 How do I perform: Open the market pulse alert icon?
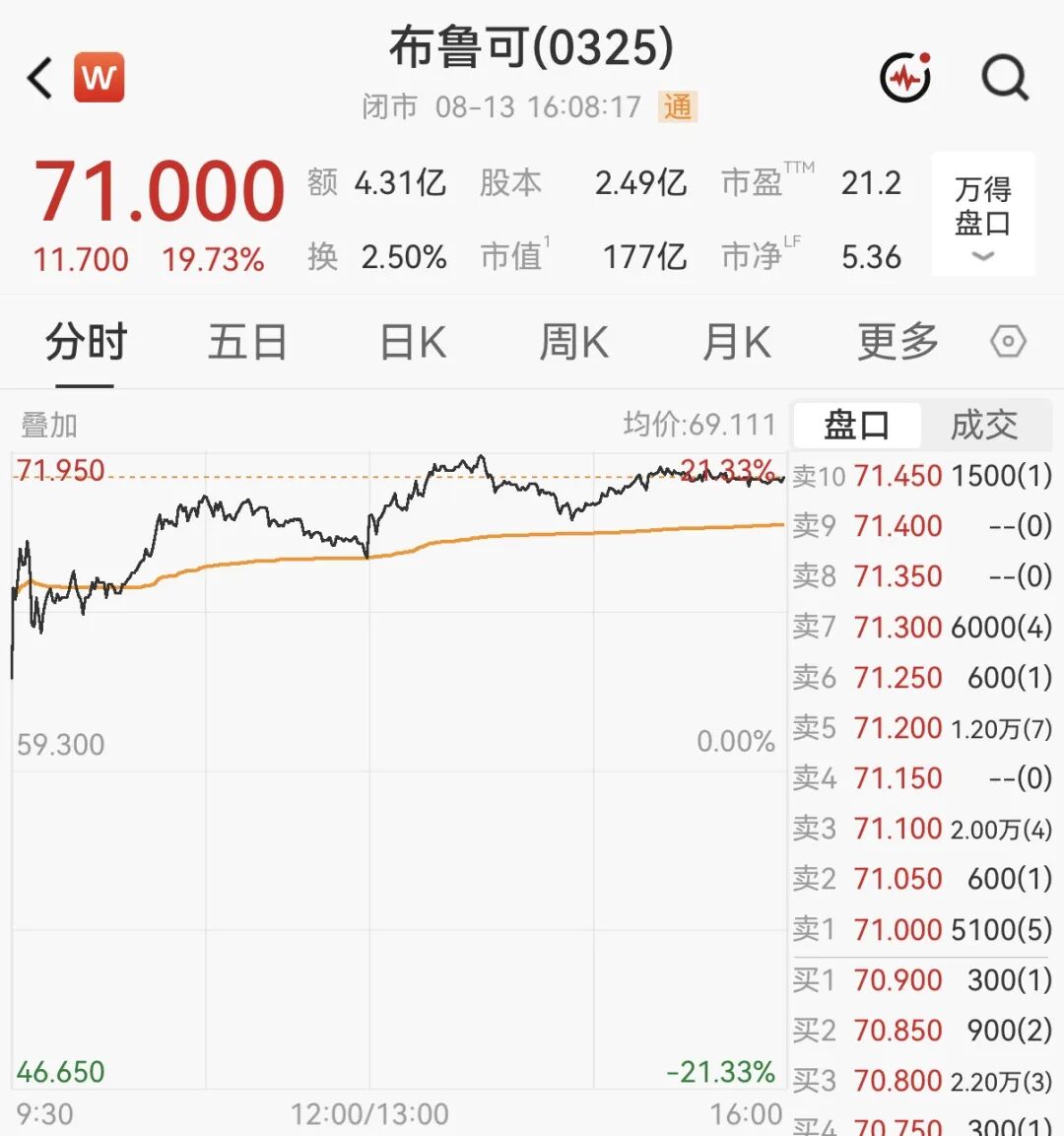point(905,78)
